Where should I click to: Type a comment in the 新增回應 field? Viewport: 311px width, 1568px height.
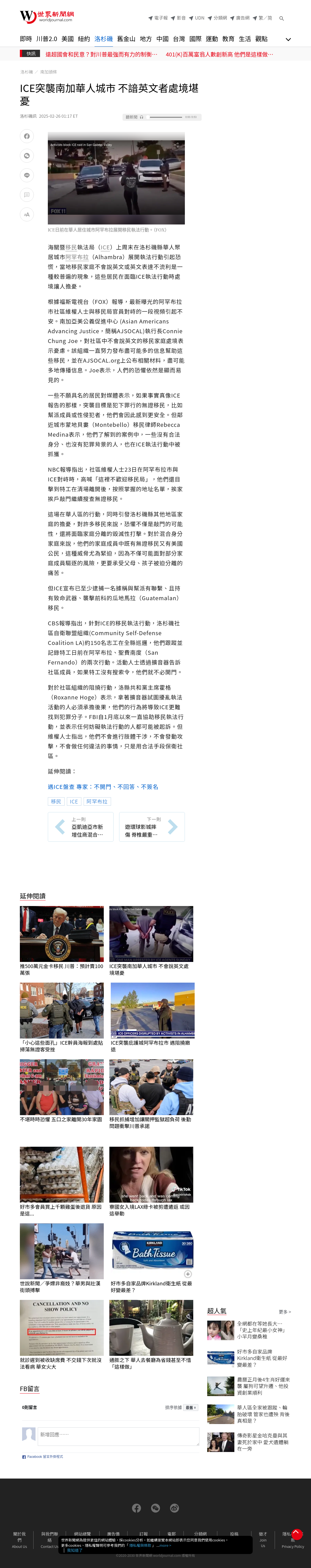(118, 1436)
